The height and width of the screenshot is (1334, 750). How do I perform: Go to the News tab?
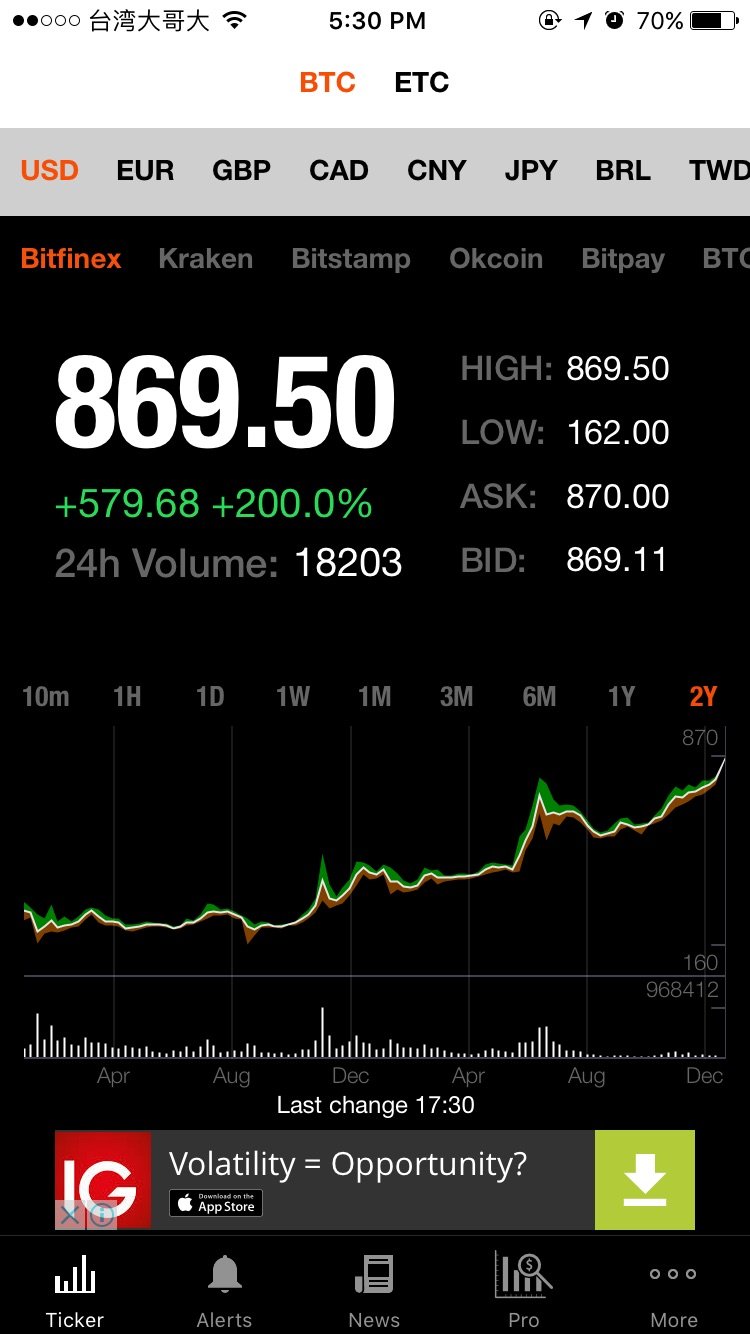374,1291
